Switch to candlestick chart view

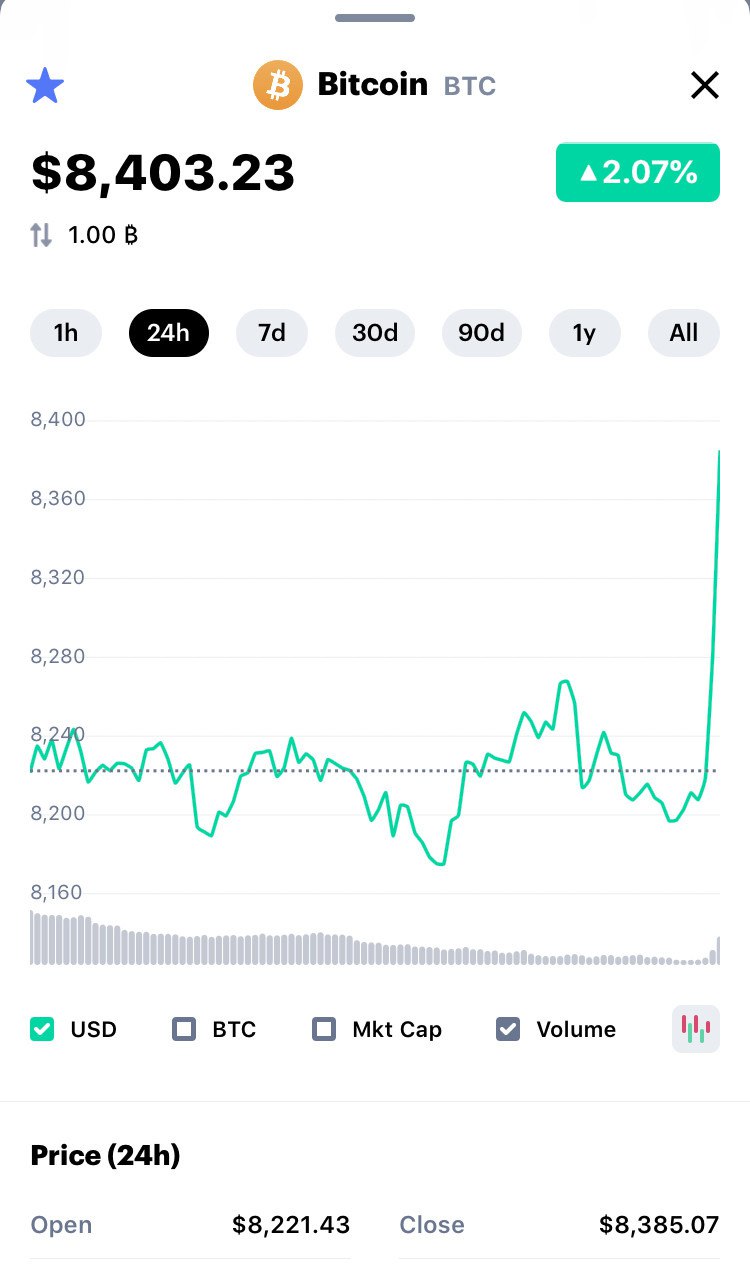(696, 1029)
